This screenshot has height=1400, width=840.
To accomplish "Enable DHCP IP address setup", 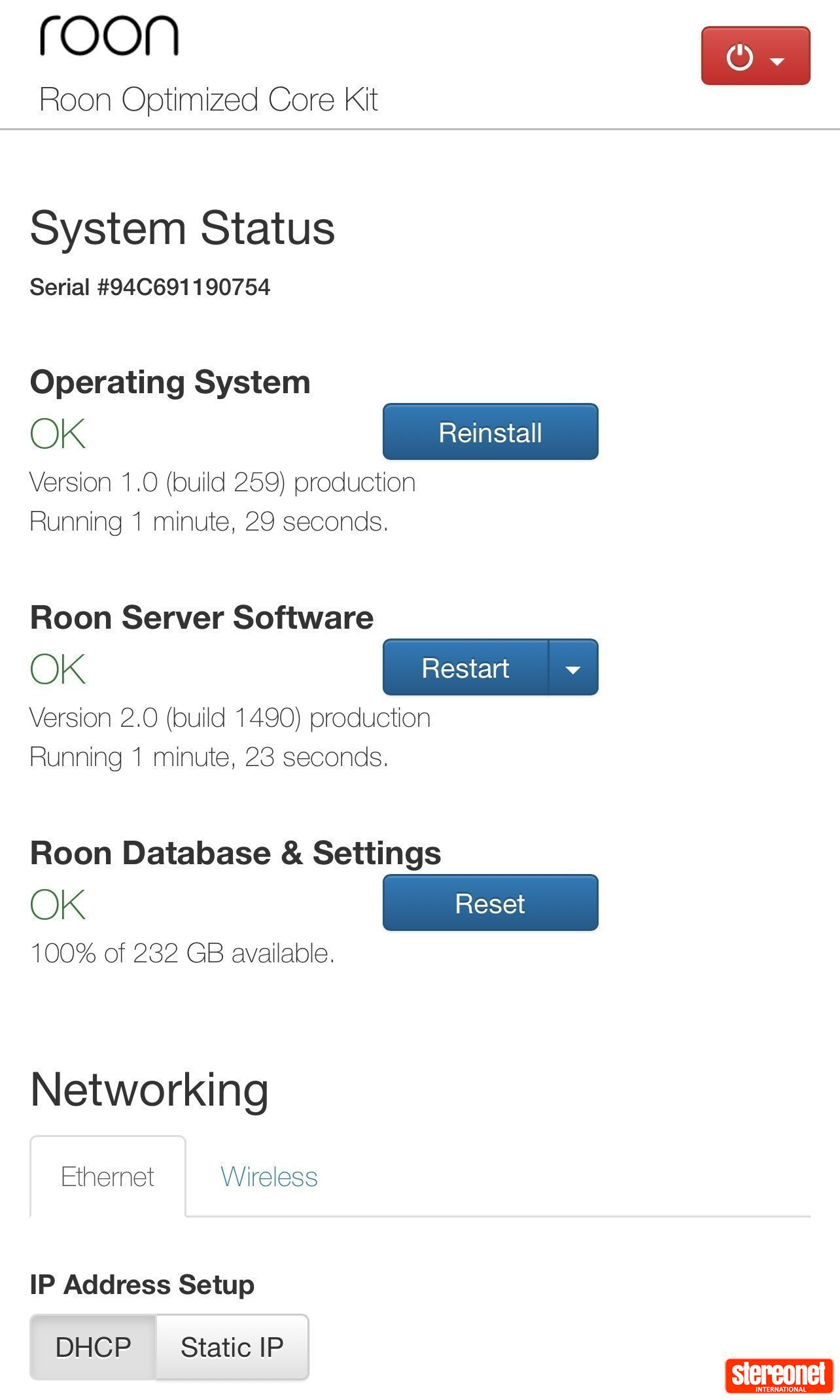I will [x=93, y=1346].
